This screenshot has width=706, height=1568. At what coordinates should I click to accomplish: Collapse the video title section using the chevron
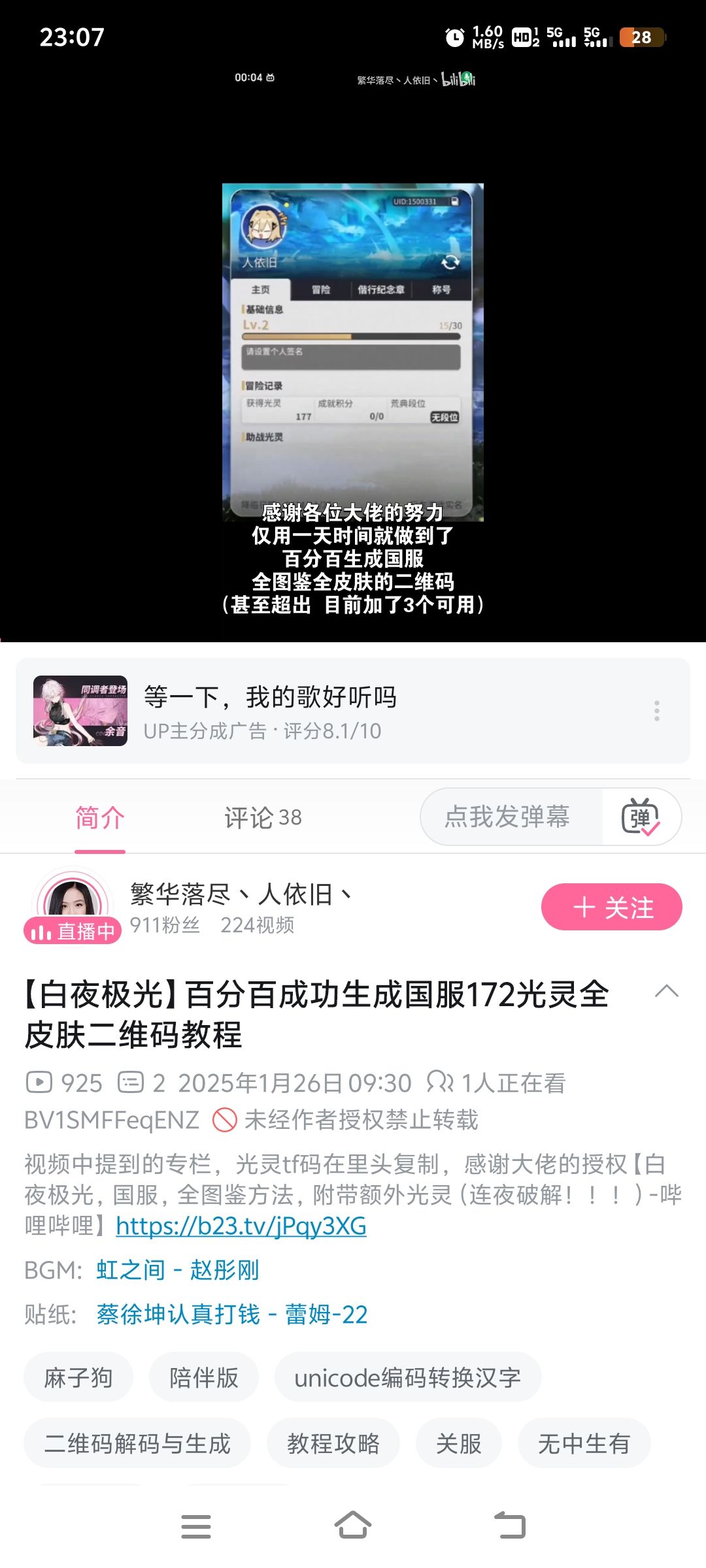[x=666, y=992]
